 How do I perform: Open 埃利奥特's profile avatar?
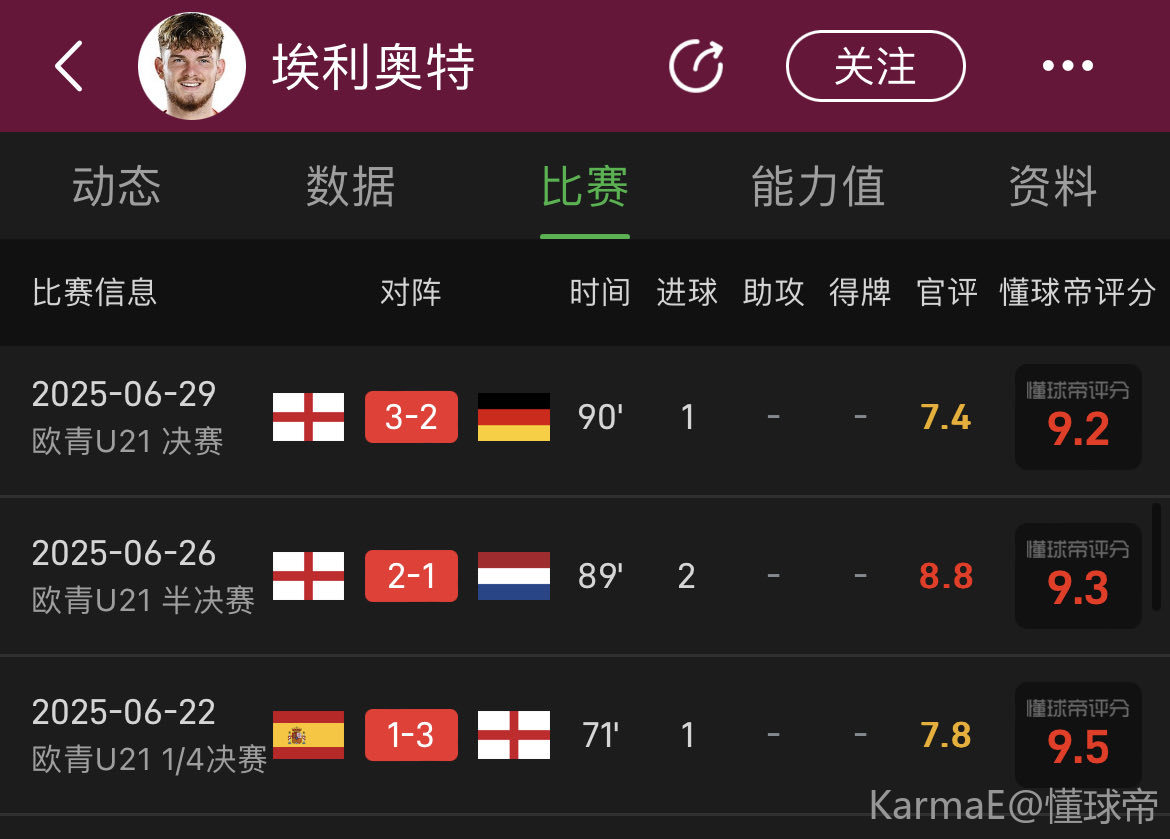point(192,67)
